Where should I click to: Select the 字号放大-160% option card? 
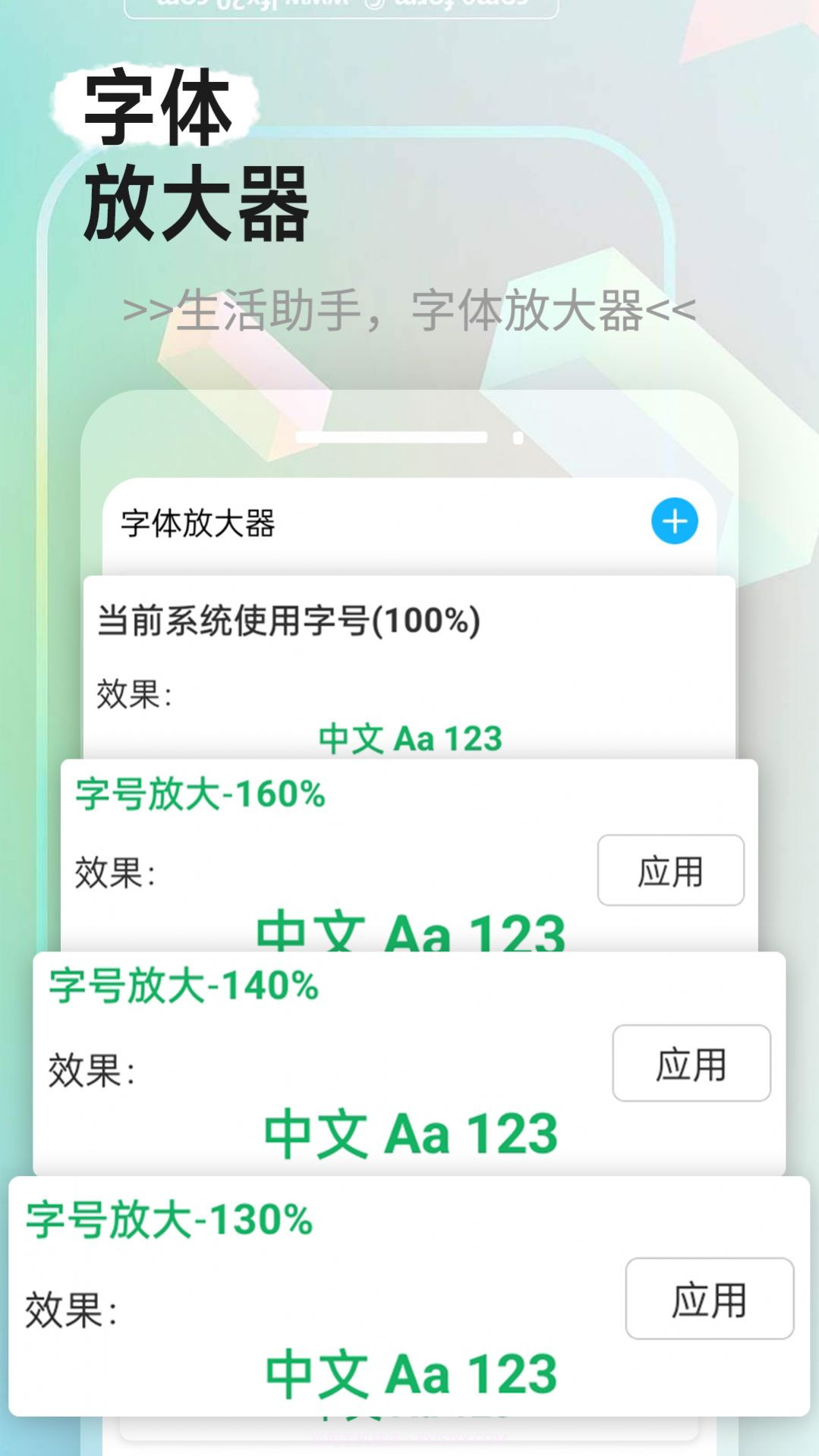(198, 792)
